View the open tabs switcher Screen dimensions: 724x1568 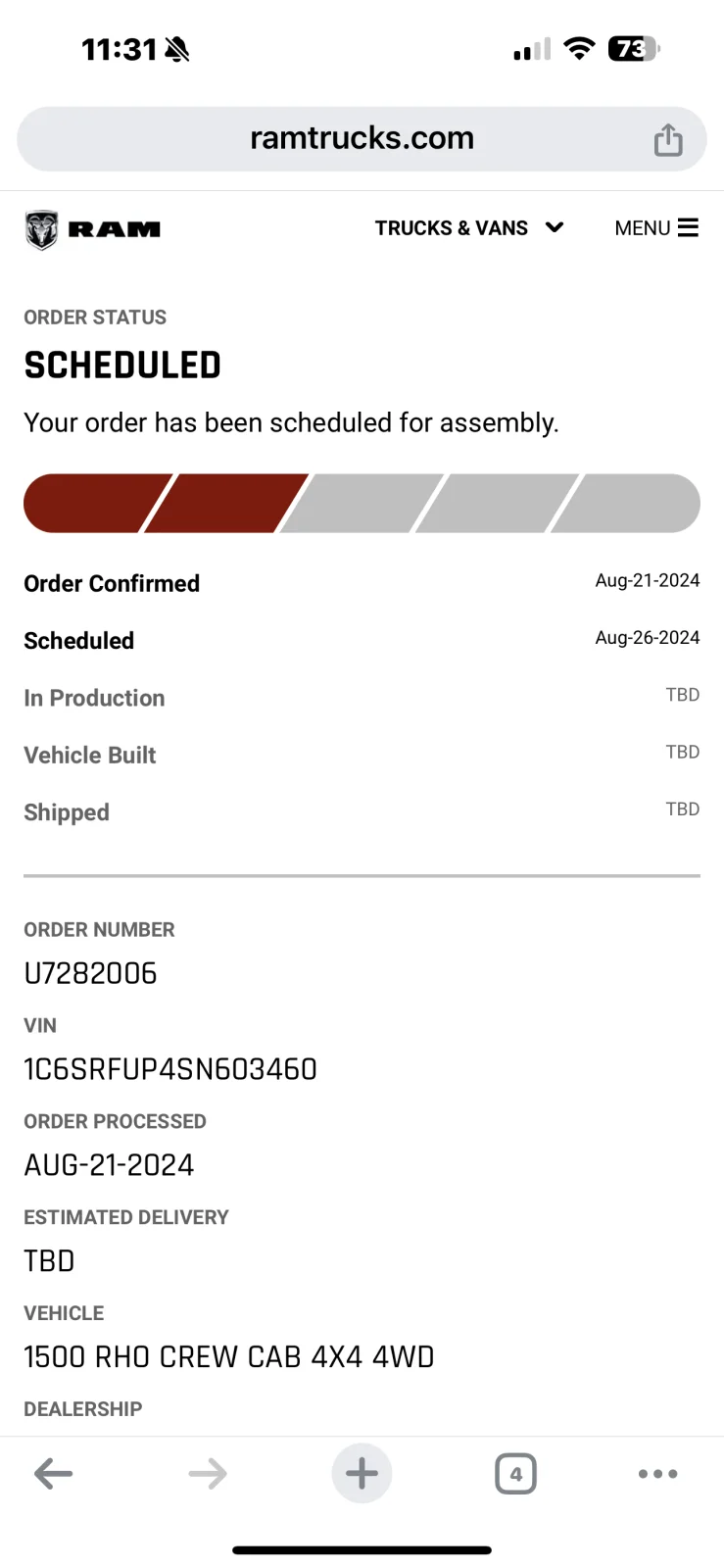515,1473
